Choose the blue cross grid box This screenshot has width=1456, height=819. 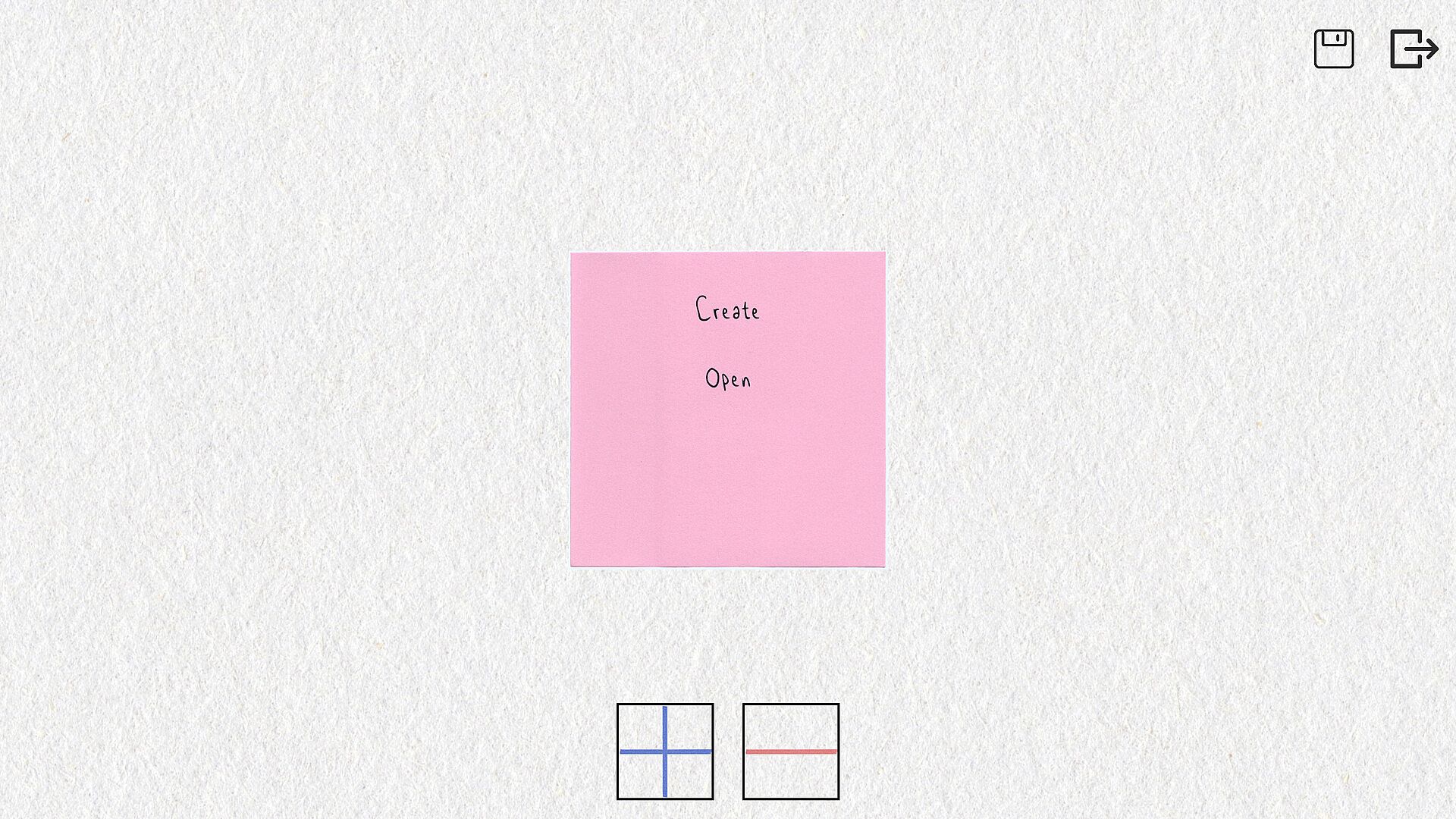coord(665,752)
